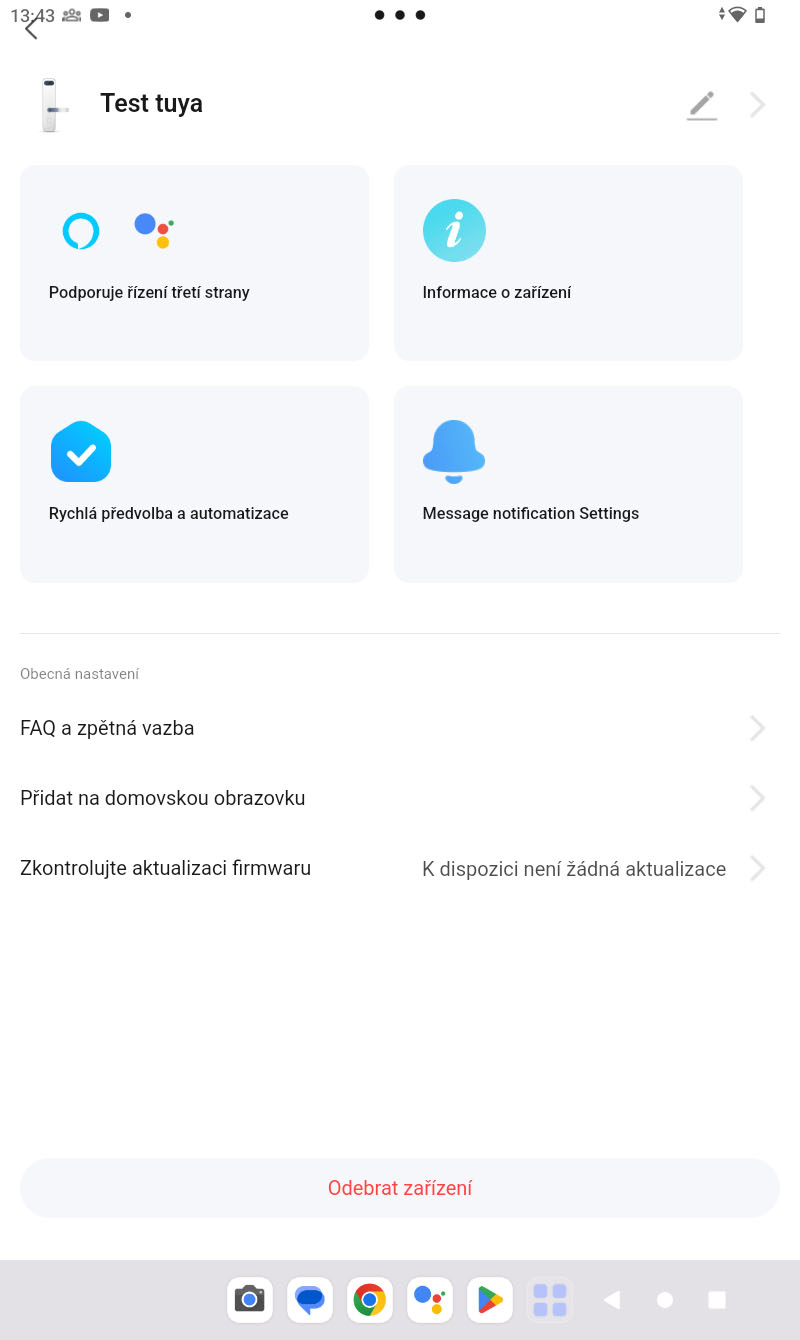Launch Chrome from the taskbar
The image size is (800, 1340).
pyautogui.click(x=370, y=1300)
